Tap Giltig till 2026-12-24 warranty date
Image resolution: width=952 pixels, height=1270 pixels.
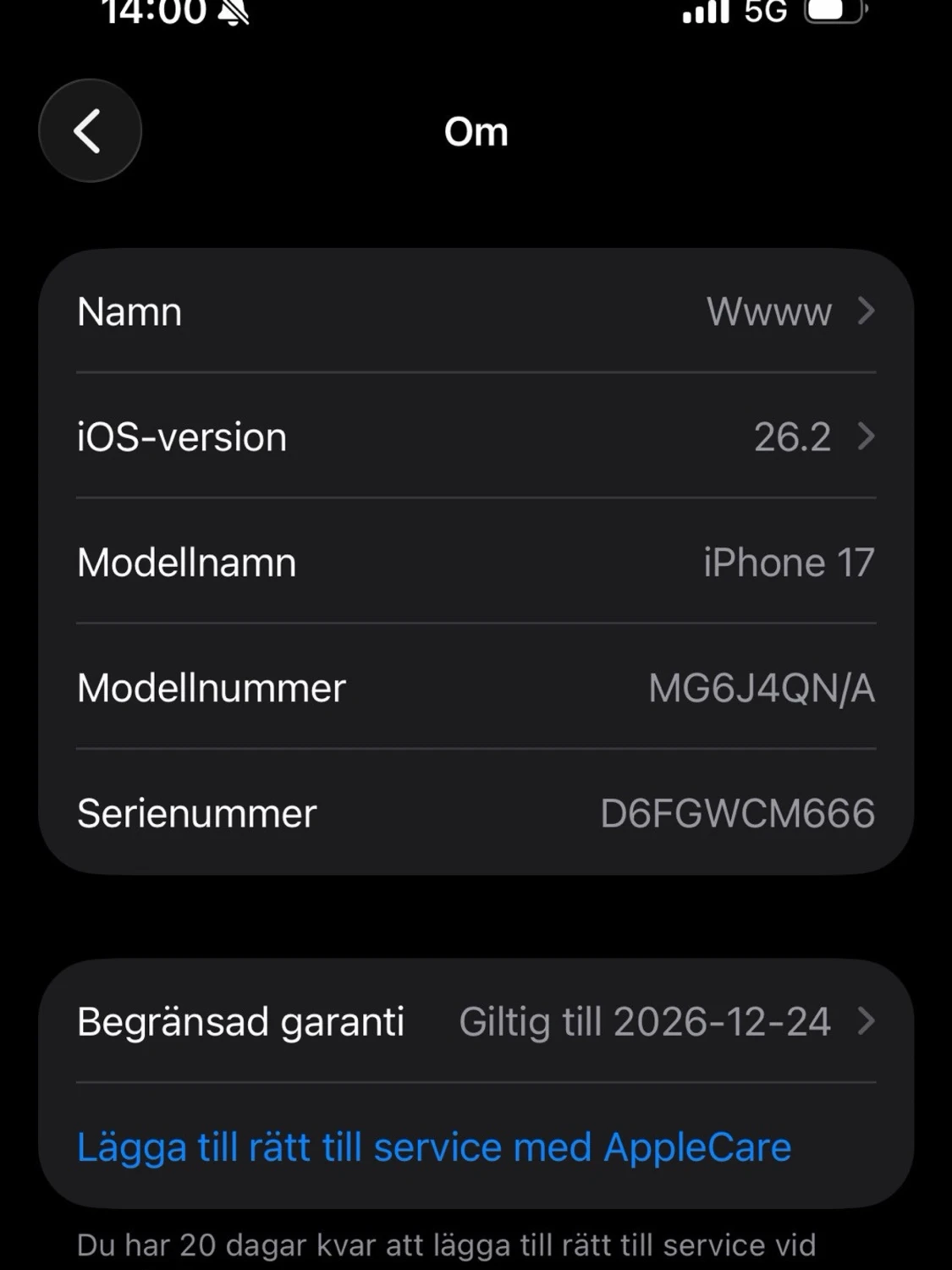coord(643,1021)
